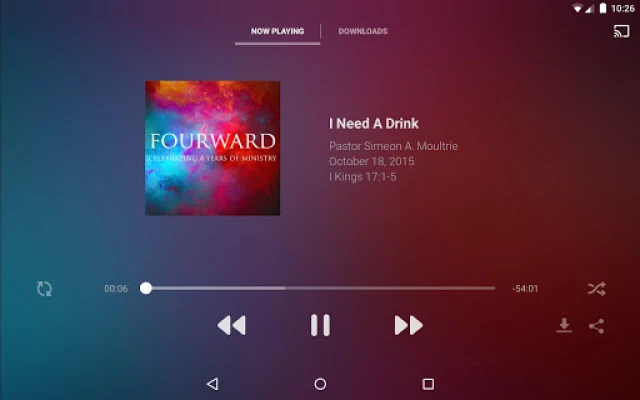Pause the sermon playback
This screenshot has height=400, width=640.
pyautogui.click(x=320, y=325)
